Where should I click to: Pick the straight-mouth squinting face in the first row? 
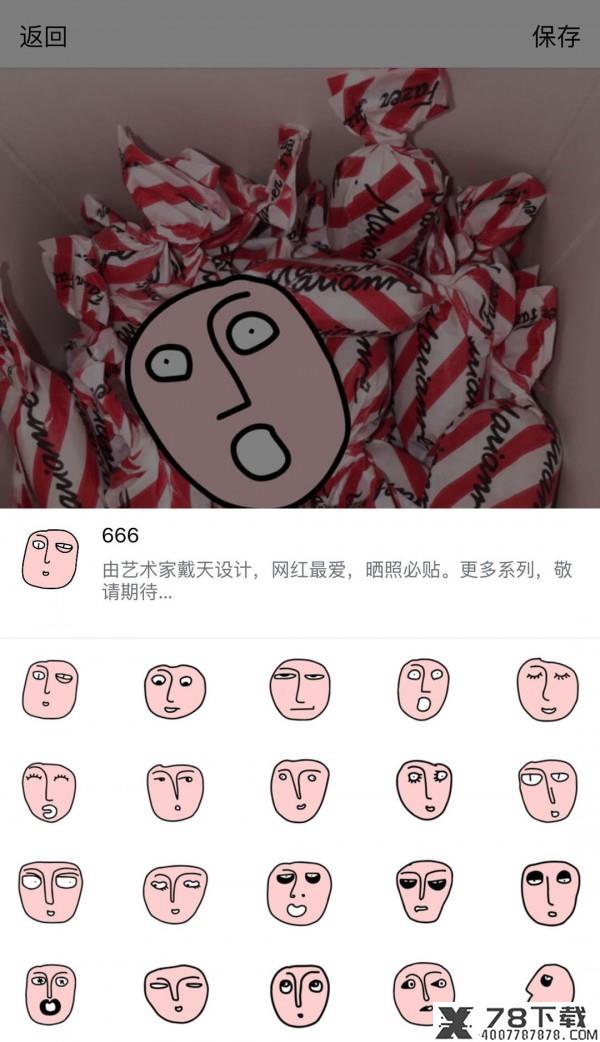tap(300, 689)
